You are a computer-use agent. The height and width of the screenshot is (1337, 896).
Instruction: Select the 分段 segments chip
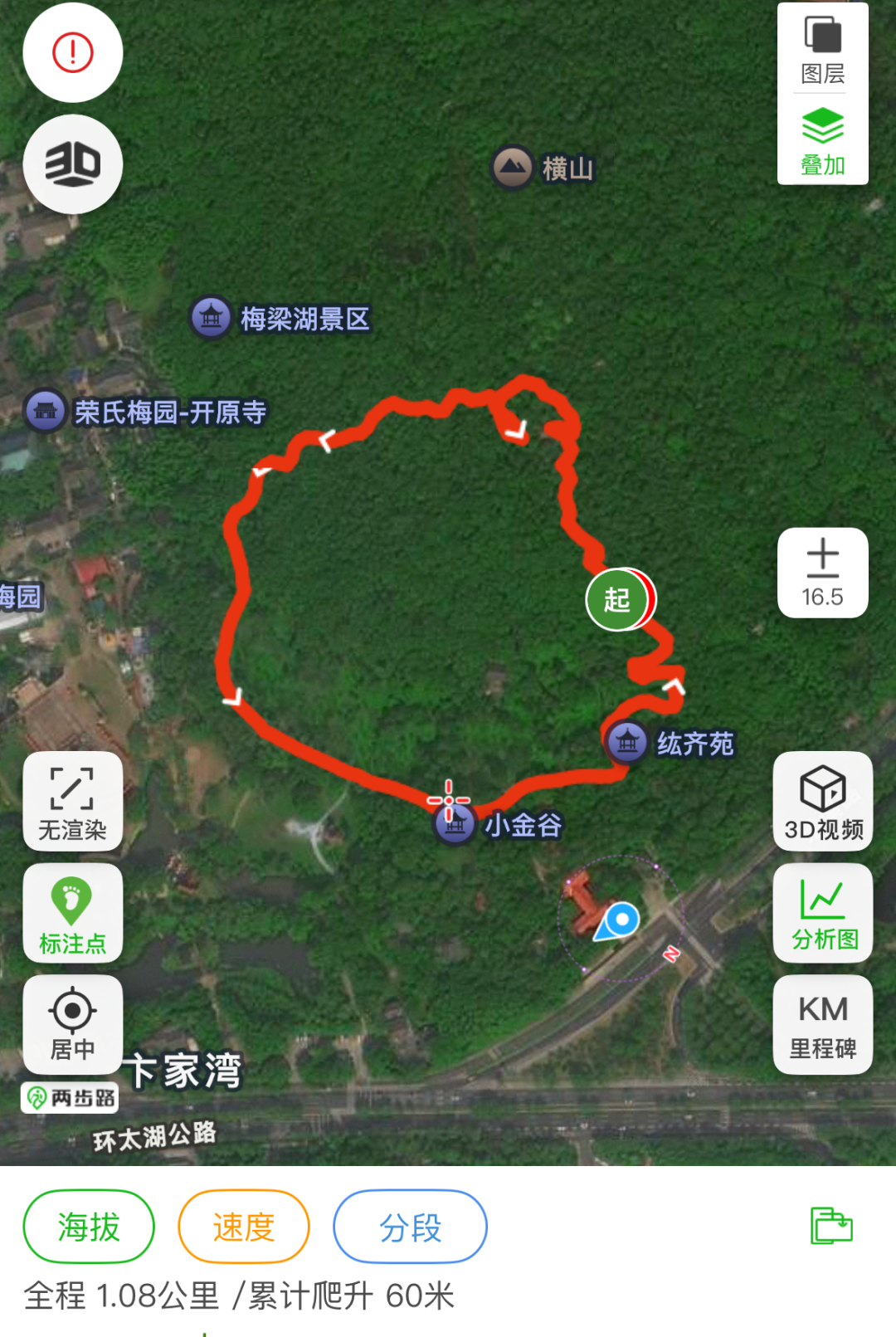[410, 1227]
